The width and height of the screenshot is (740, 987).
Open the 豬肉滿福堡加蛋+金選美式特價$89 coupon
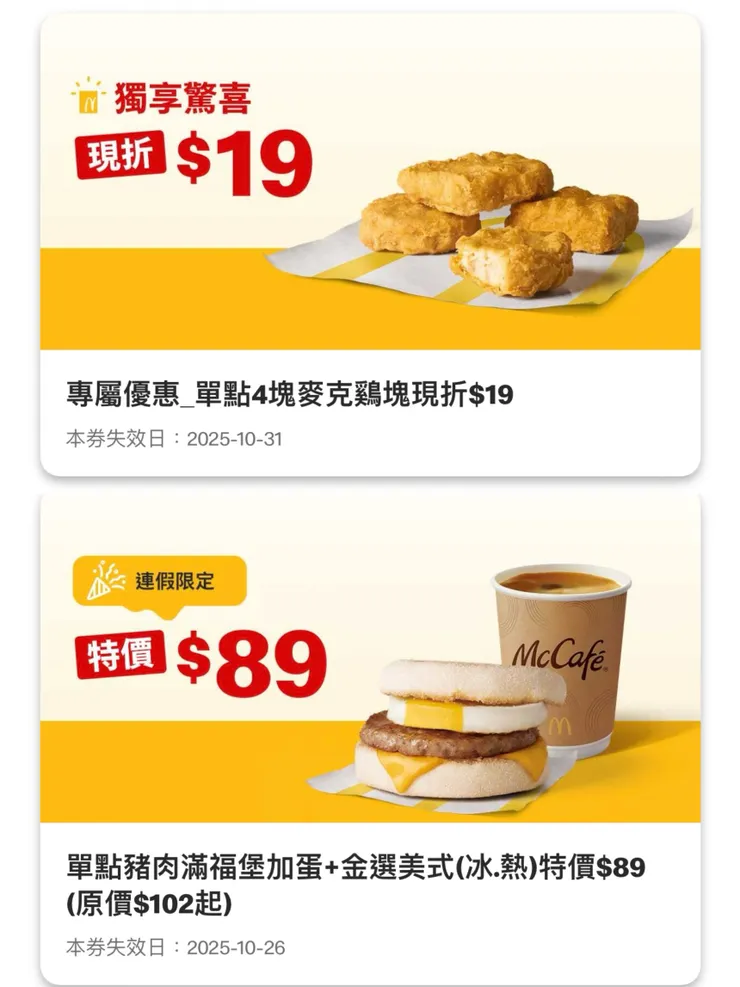coord(370,740)
